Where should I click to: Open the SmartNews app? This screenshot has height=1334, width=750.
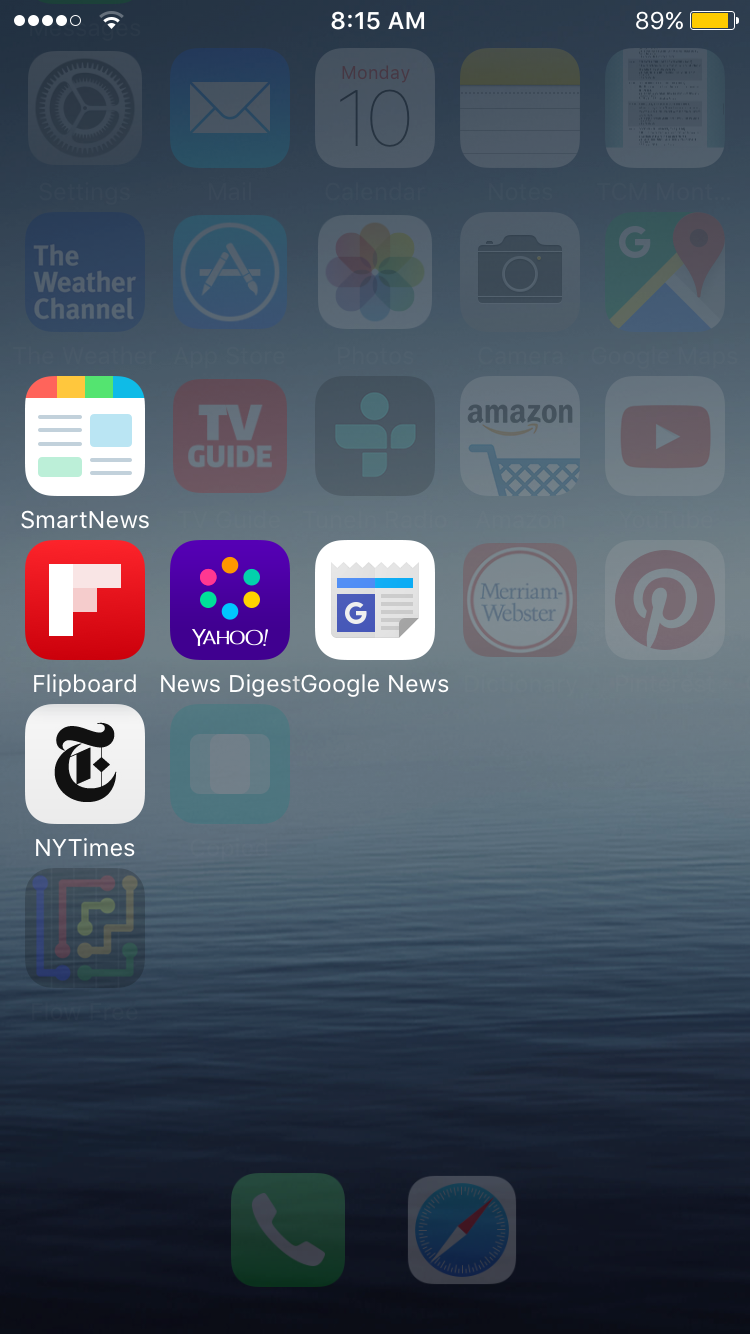click(x=85, y=436)
